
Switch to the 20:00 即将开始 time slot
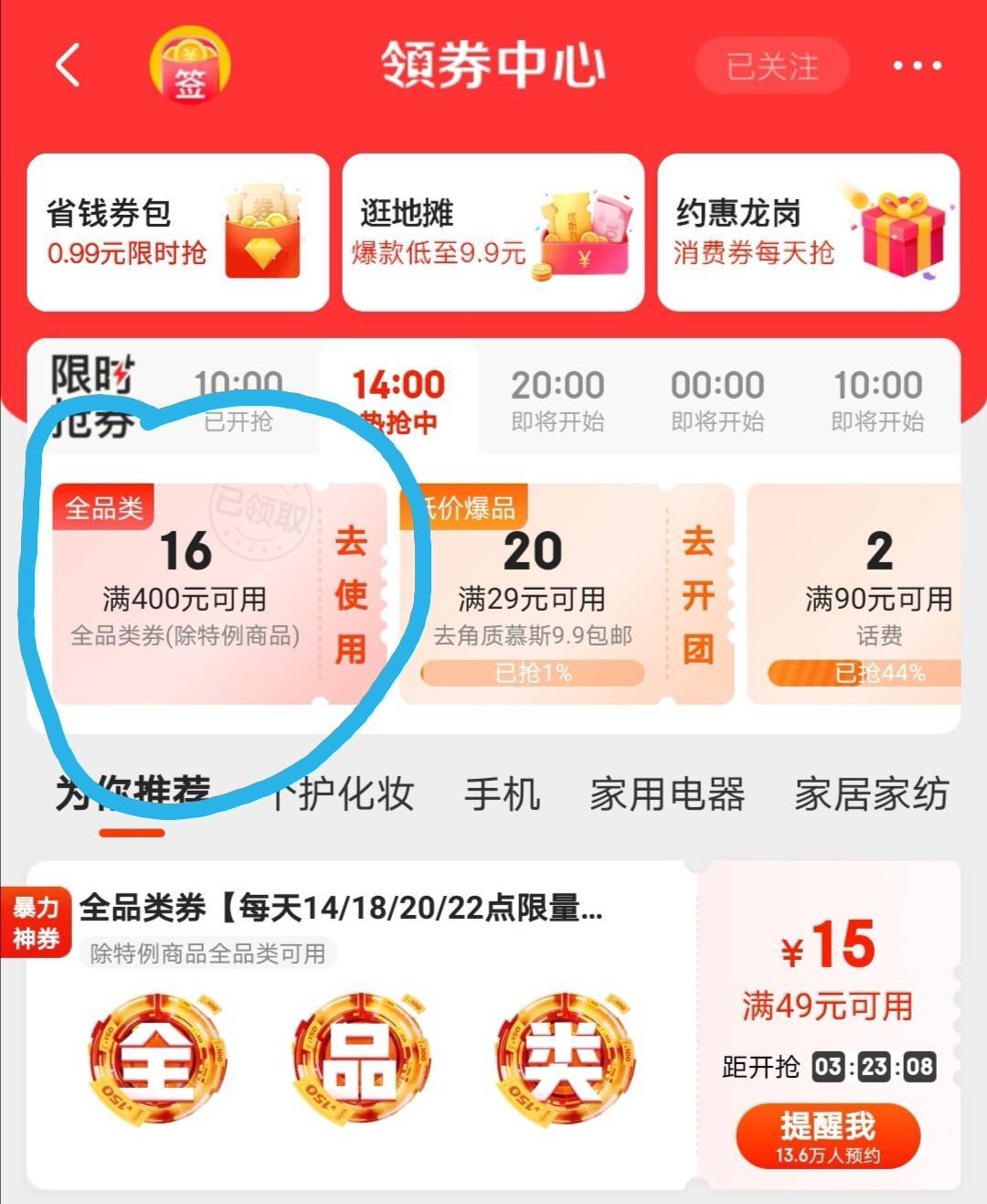click(x=557, y=400)
